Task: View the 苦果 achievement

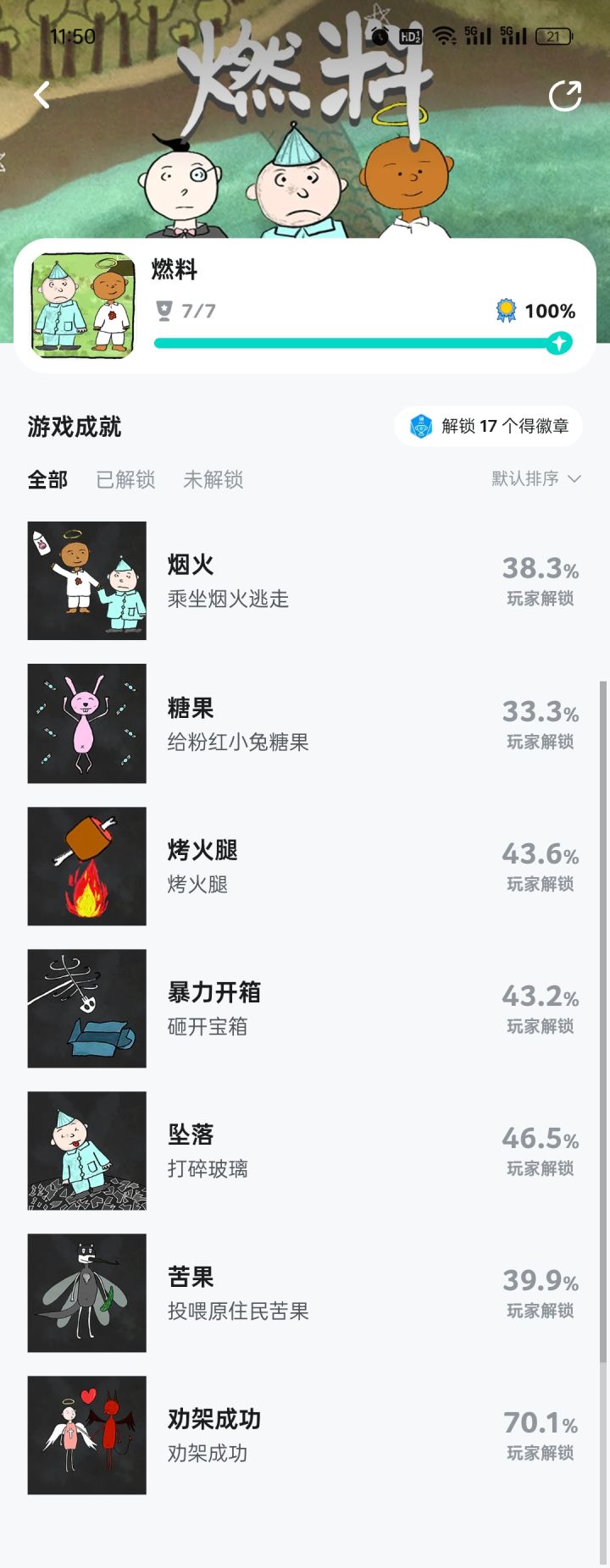Action: coord(305,1293)
